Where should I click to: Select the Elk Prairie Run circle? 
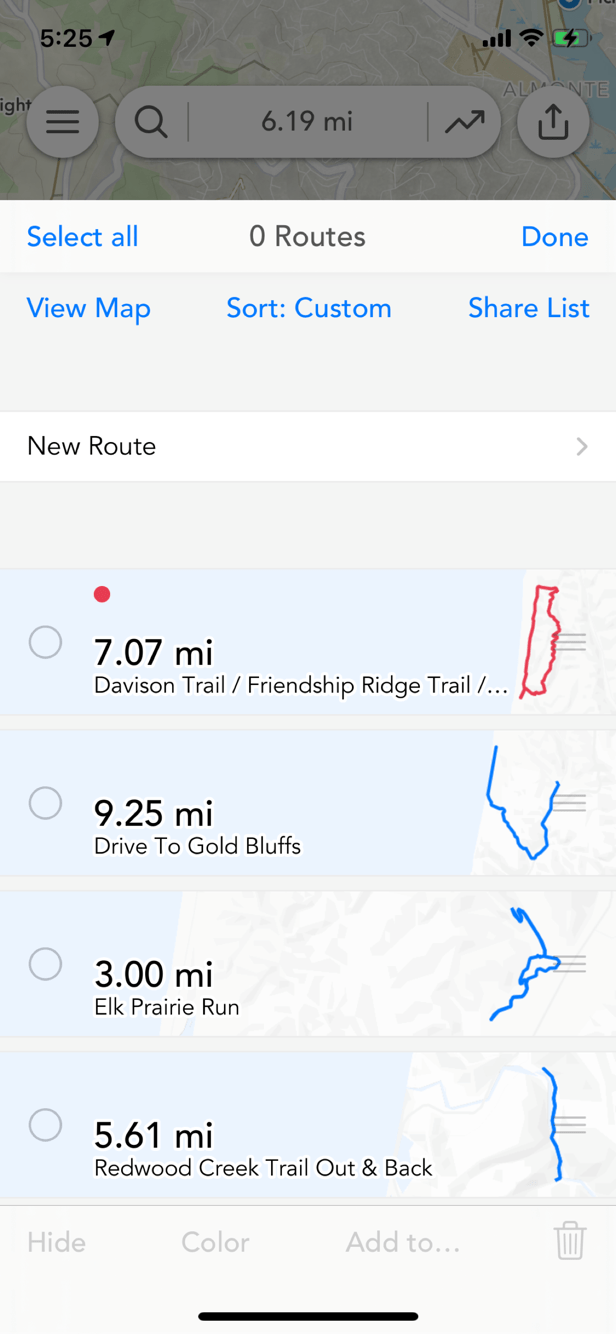(45, 964)
